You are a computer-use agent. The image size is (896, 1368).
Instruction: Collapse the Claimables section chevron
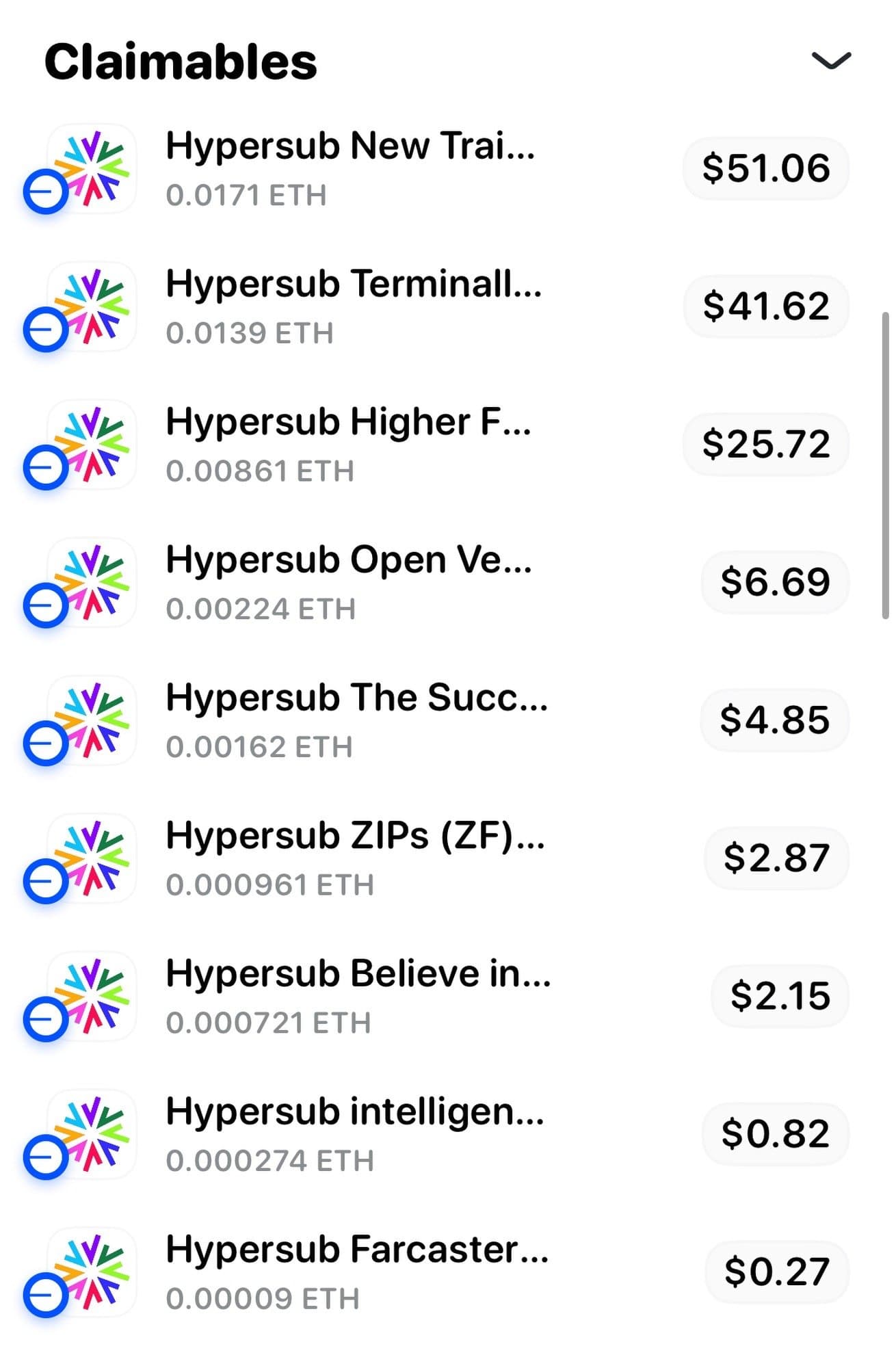tap(830, 61)
